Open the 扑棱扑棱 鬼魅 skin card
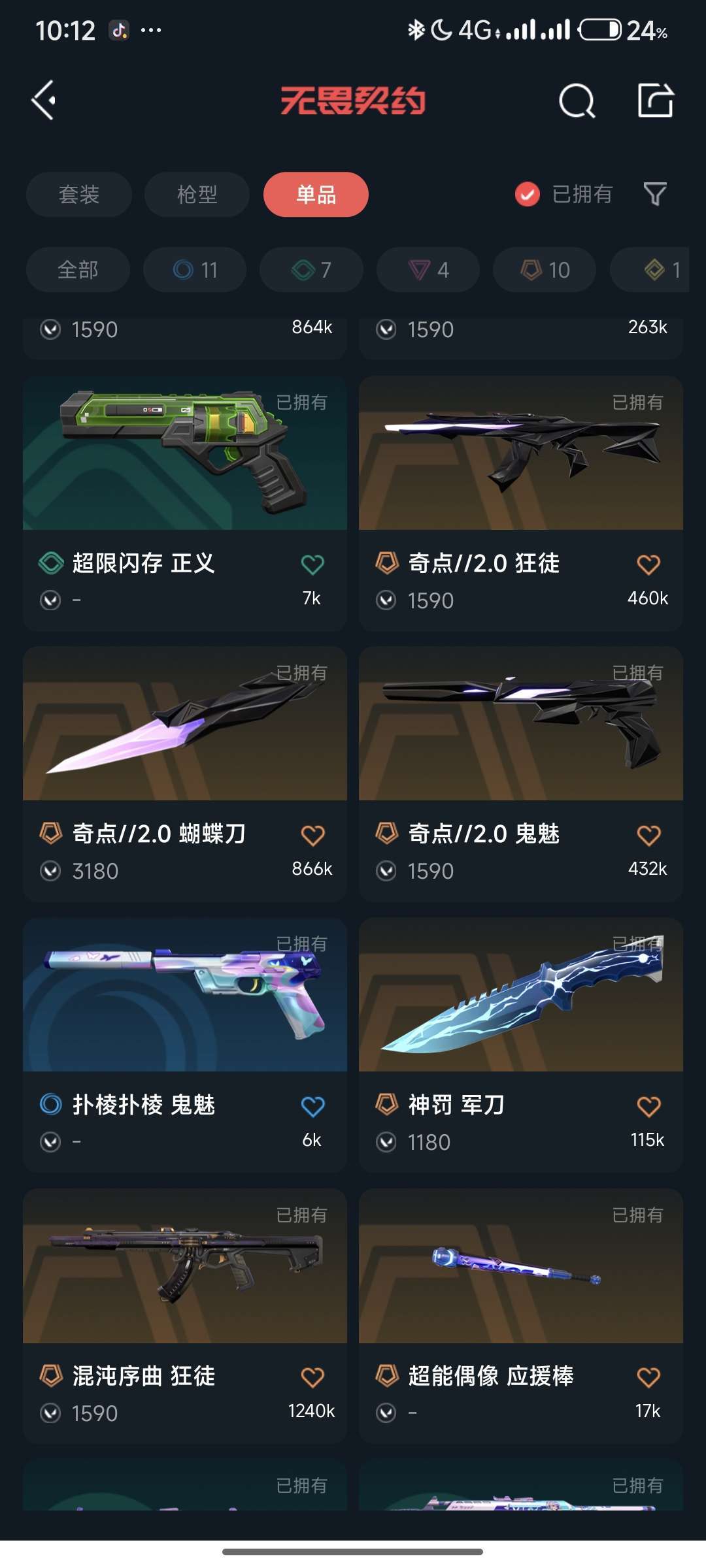This screenshot has width=706, height=1568. pyautogui.click(x=185, y=1045)
